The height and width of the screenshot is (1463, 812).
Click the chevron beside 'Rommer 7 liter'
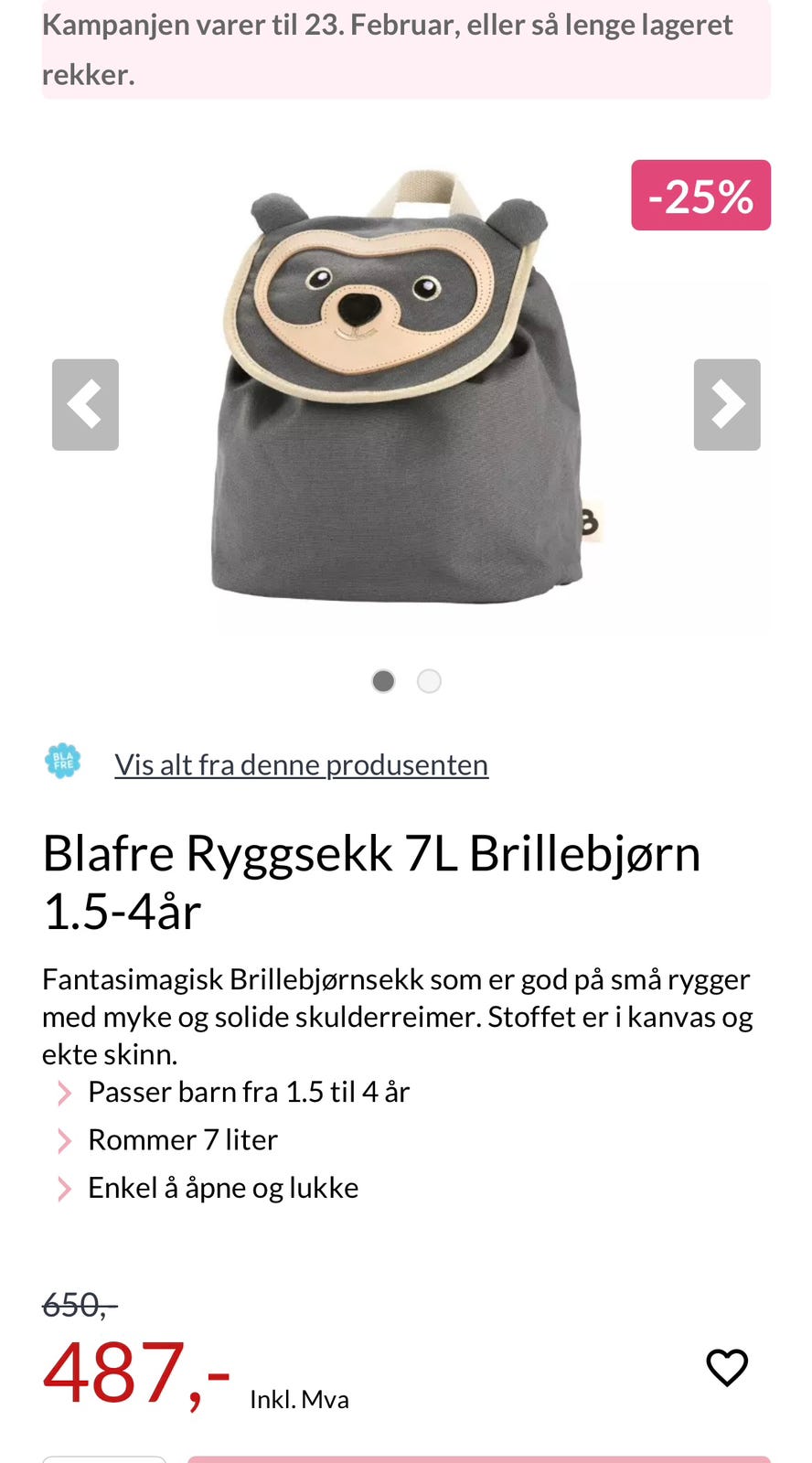(x=64, y=1140)
